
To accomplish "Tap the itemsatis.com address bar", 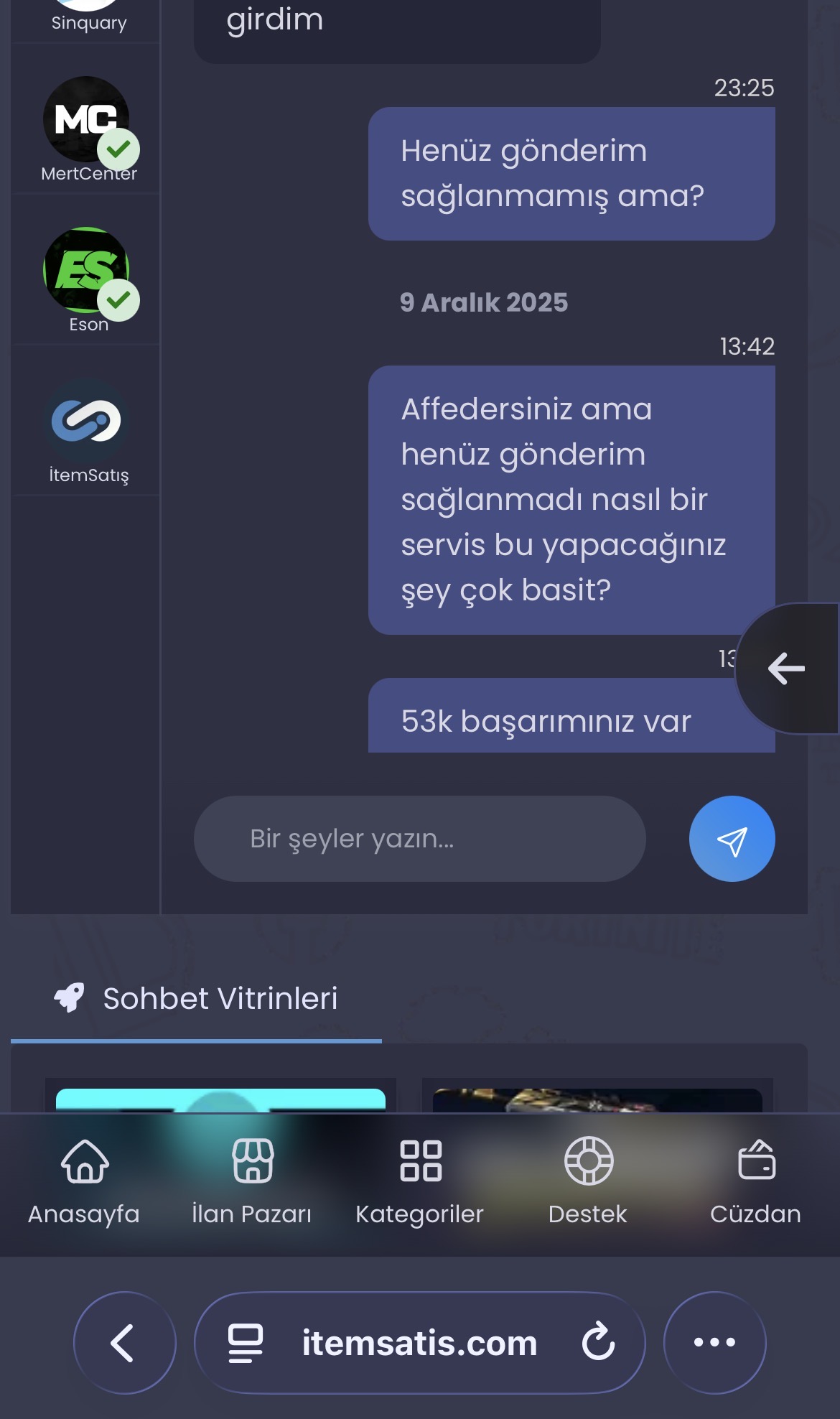I will click(x=419, y=1343).
